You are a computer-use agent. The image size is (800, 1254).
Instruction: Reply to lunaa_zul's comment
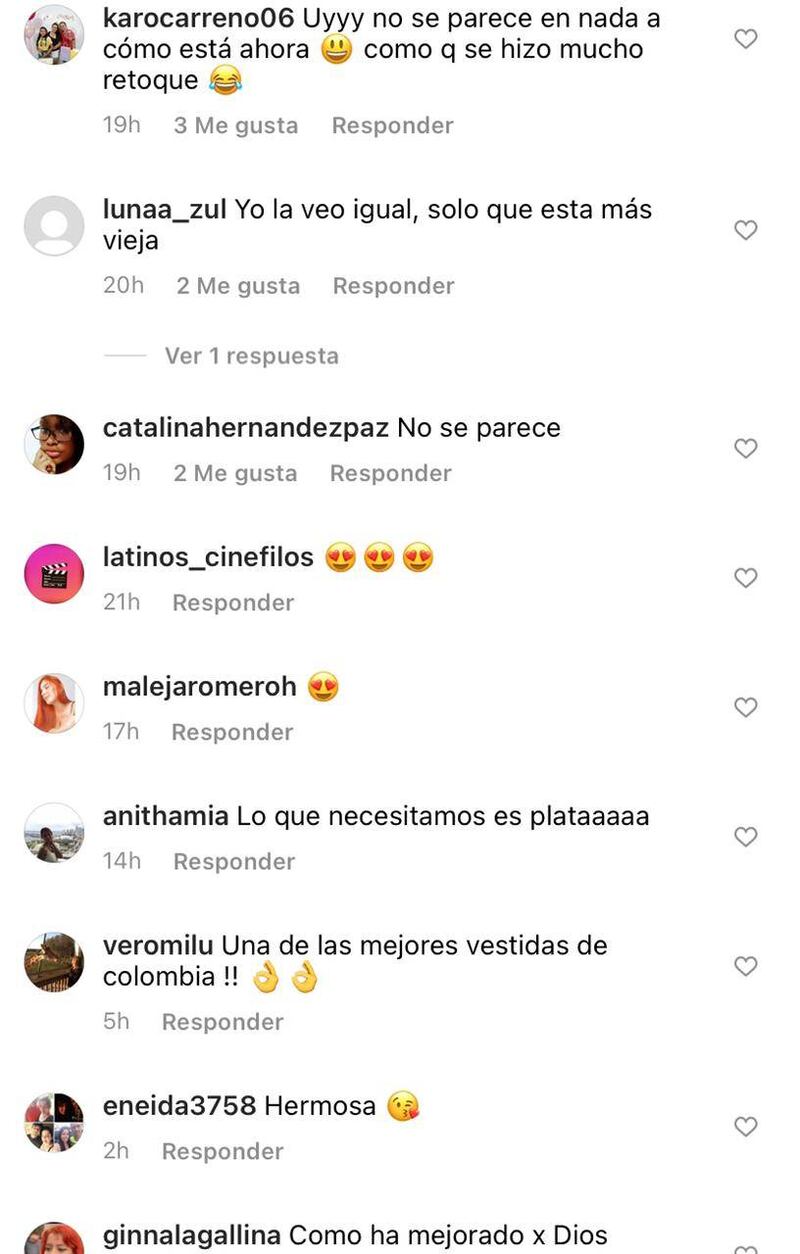point(393,286)
